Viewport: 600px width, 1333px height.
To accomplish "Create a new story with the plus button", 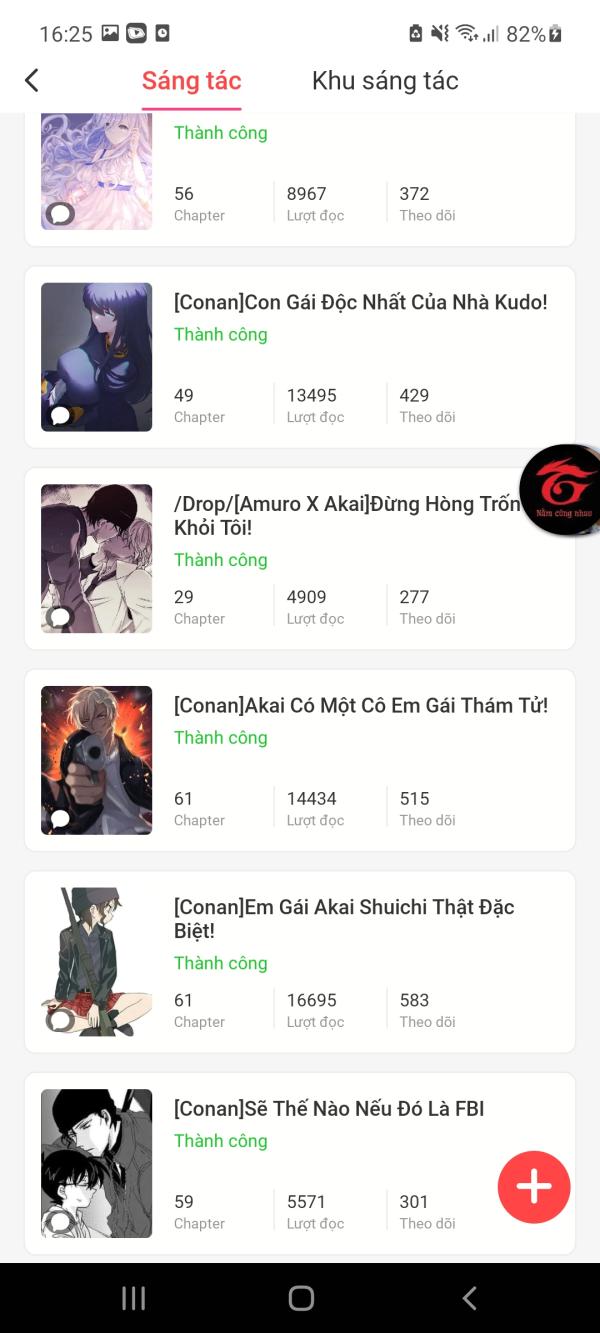I will [534, 1187].
